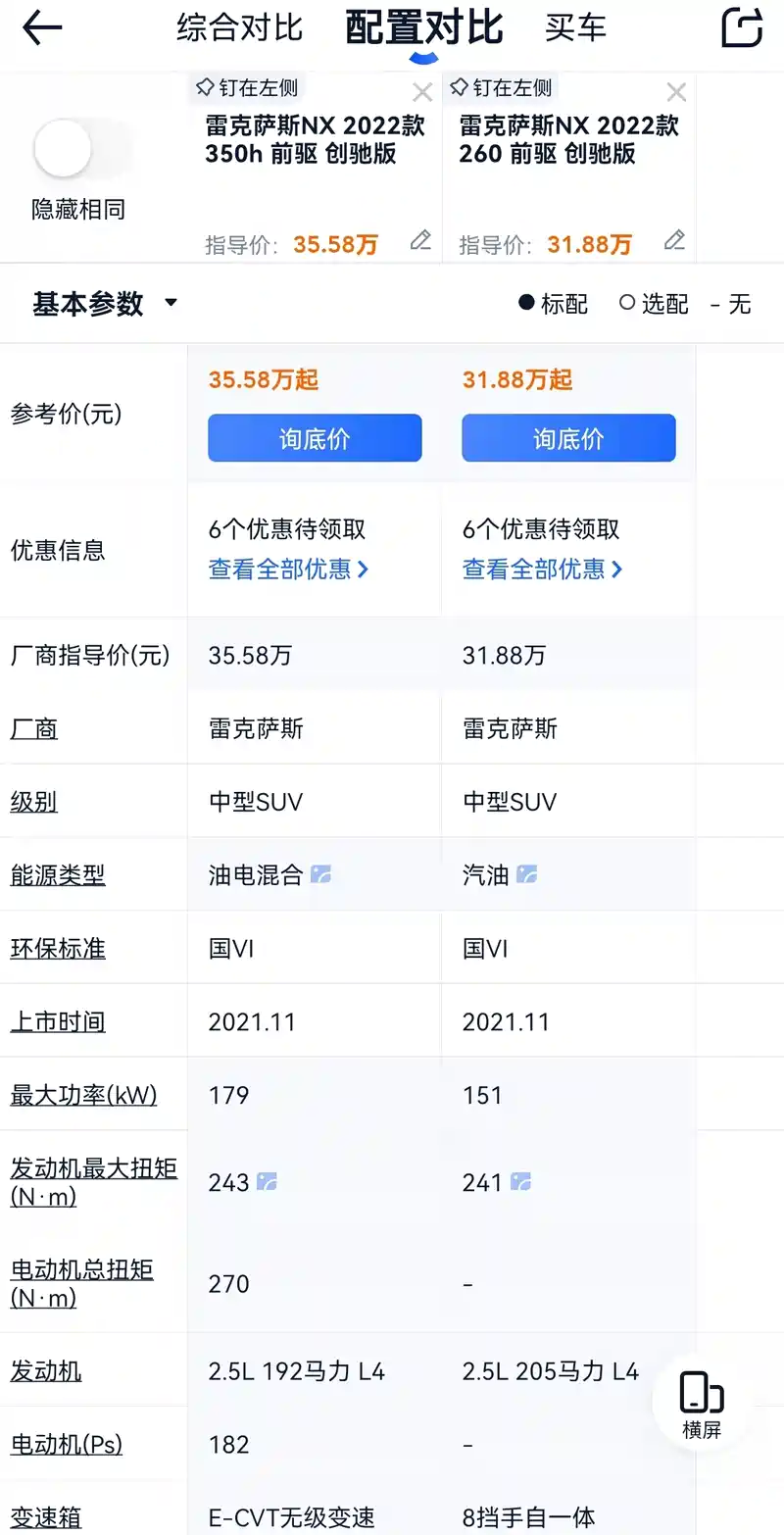Go back using the top-left arrow
Viewport: 784px width, 1535px height.
pyautogui.click(x=42, y=28)
